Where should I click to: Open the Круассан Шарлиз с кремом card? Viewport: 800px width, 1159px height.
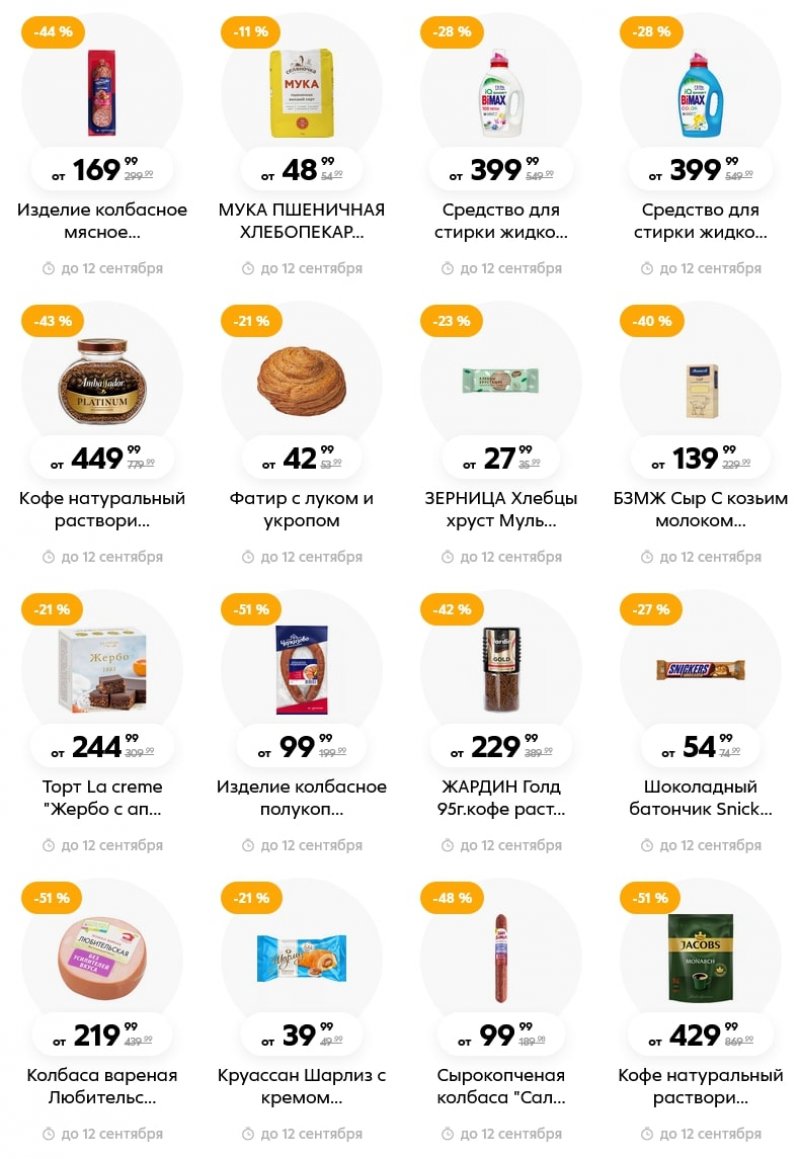pyautogui.click(x=301, y=960)
